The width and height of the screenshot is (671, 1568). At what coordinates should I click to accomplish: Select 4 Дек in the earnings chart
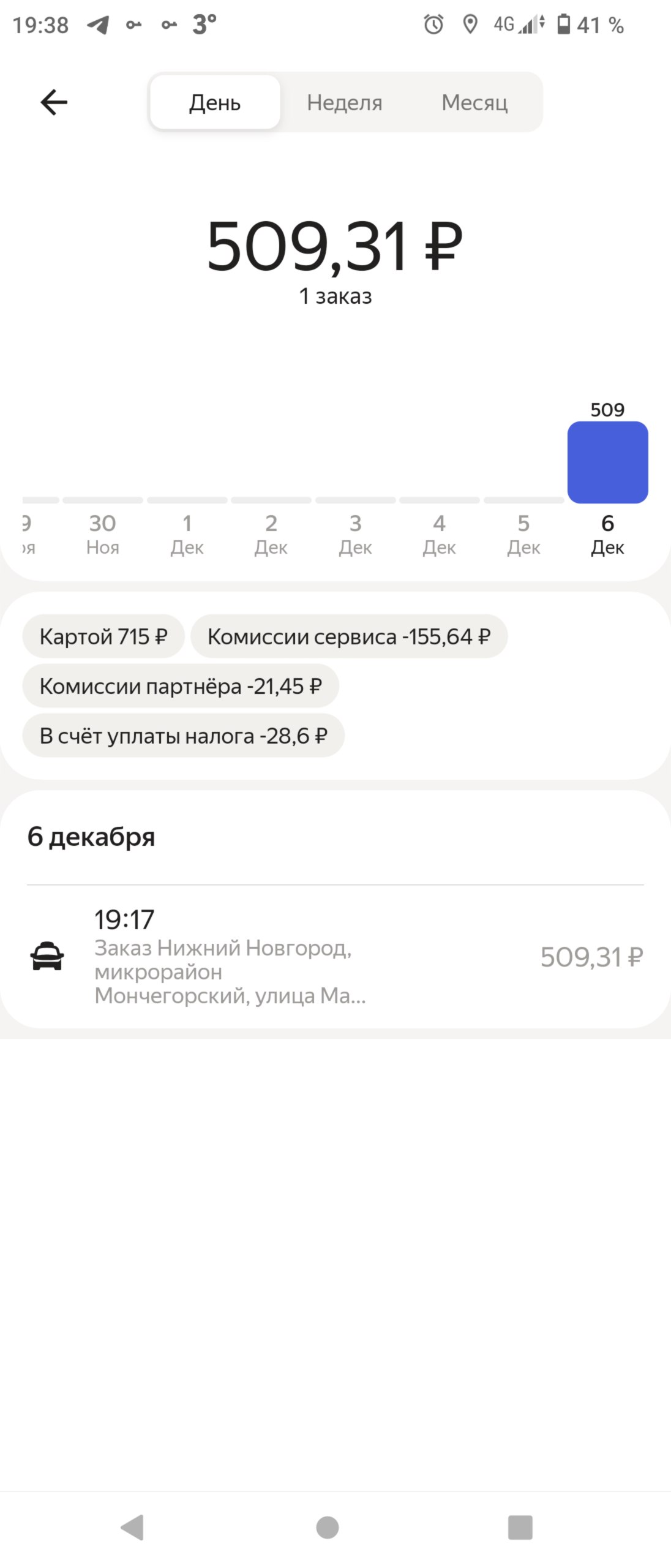[439, 533]
